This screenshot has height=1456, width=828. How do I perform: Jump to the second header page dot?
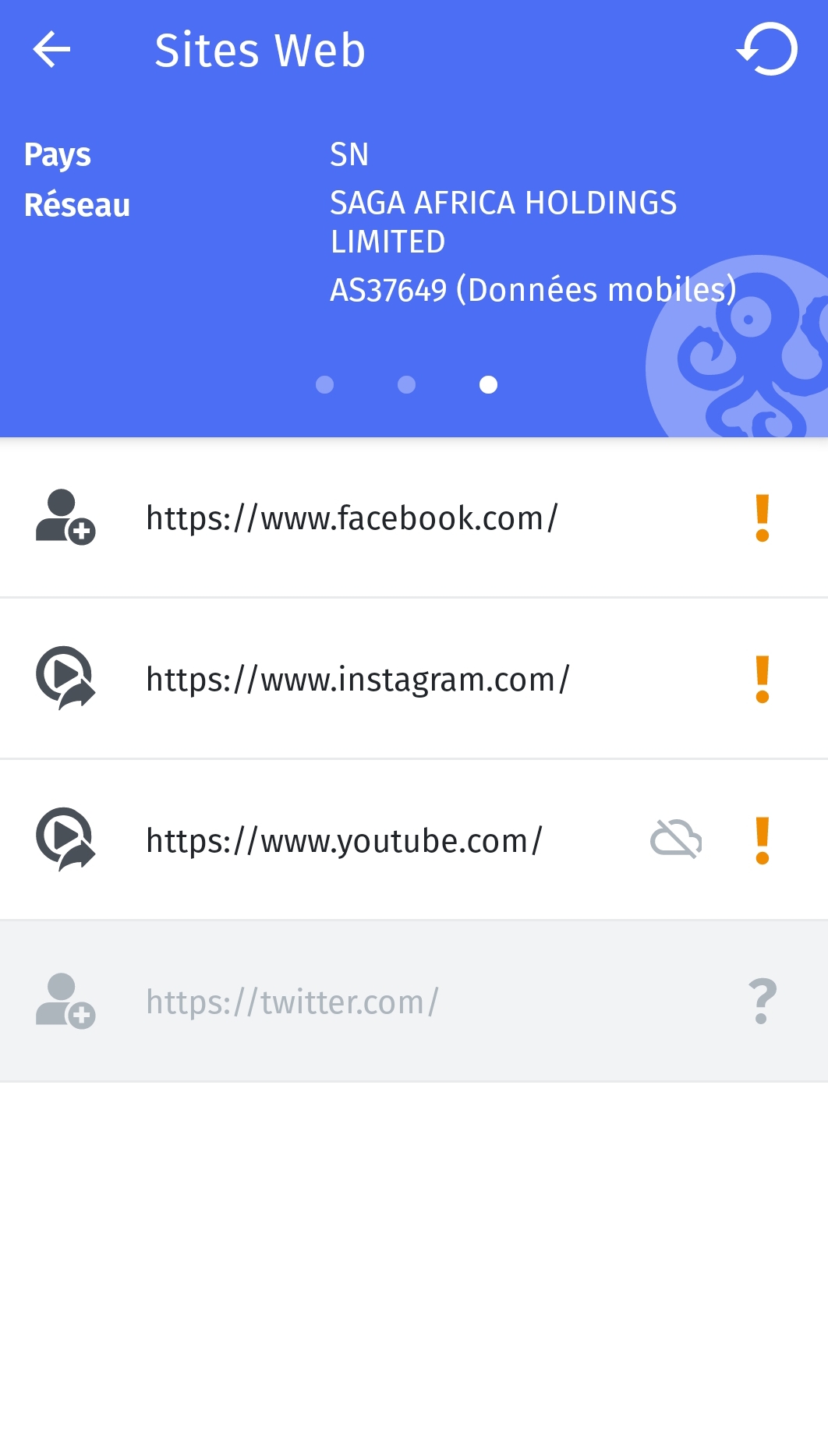click(x=406, y=385)
